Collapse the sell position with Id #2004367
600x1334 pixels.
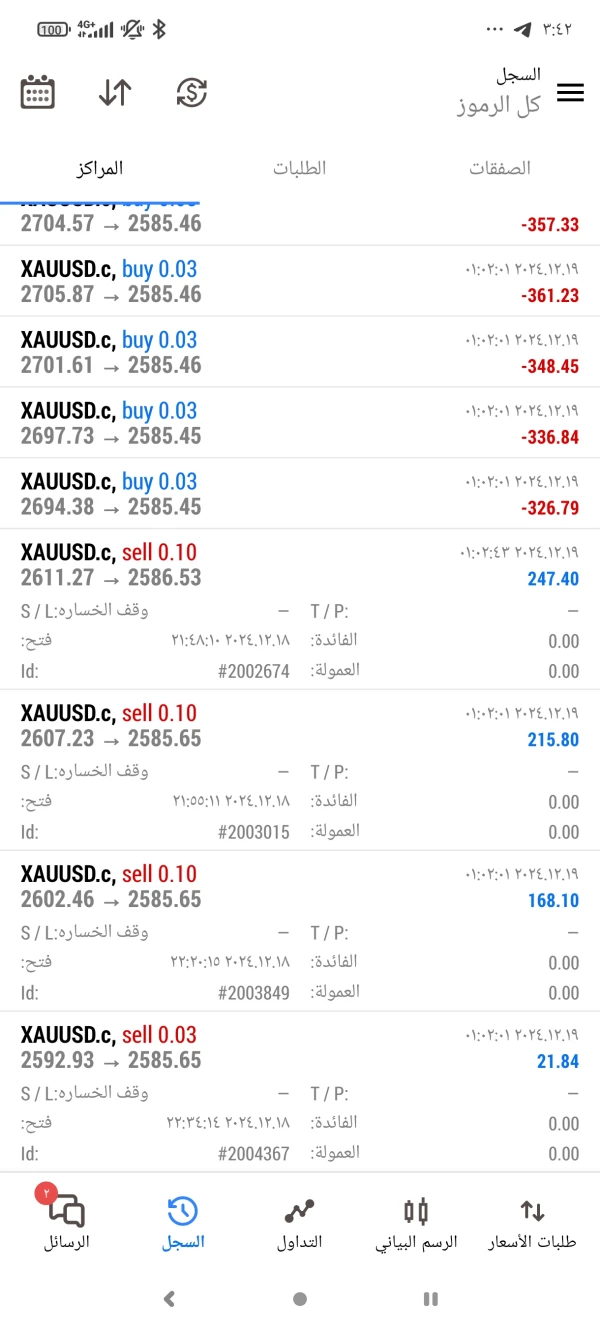tap(300, 1048)
